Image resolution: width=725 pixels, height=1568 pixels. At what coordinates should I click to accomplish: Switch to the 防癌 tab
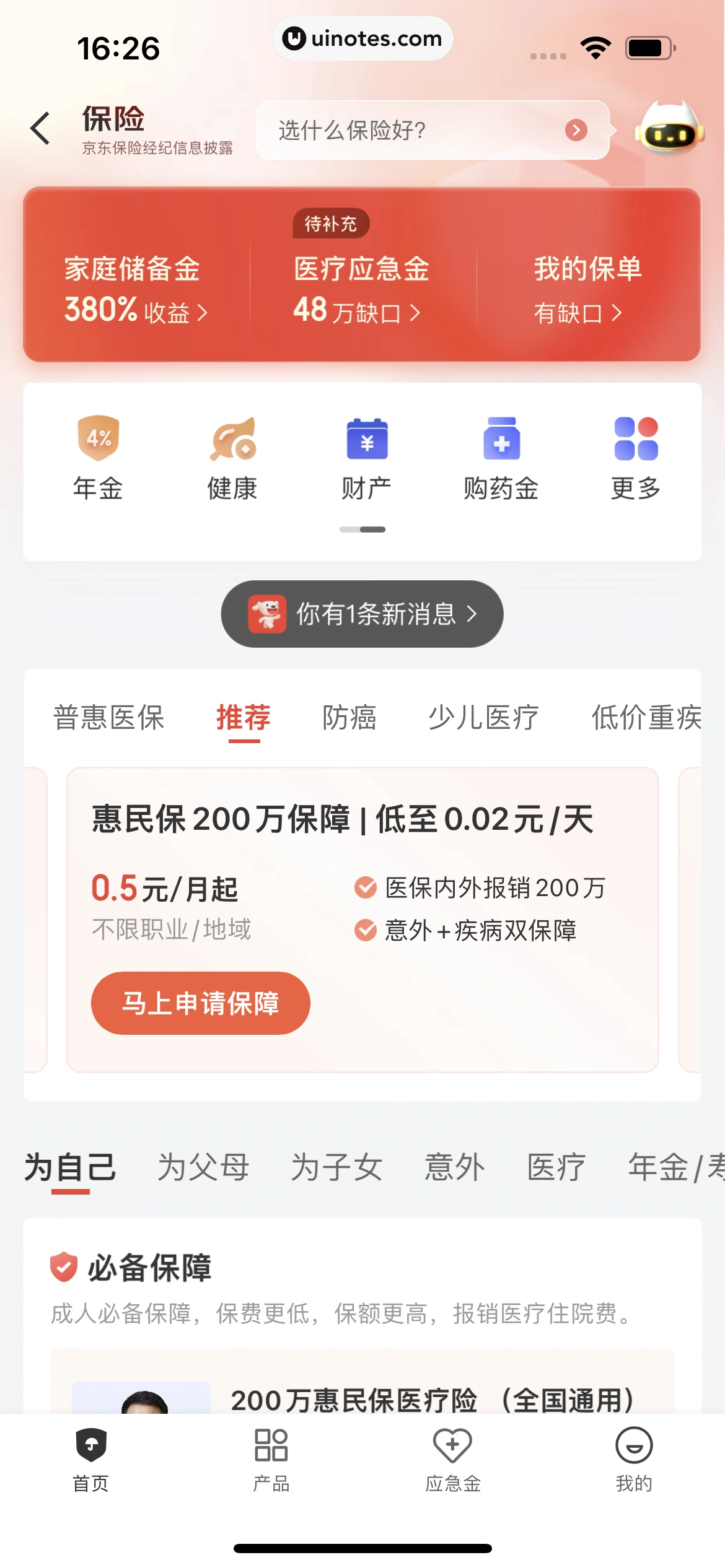click(349, 718)
